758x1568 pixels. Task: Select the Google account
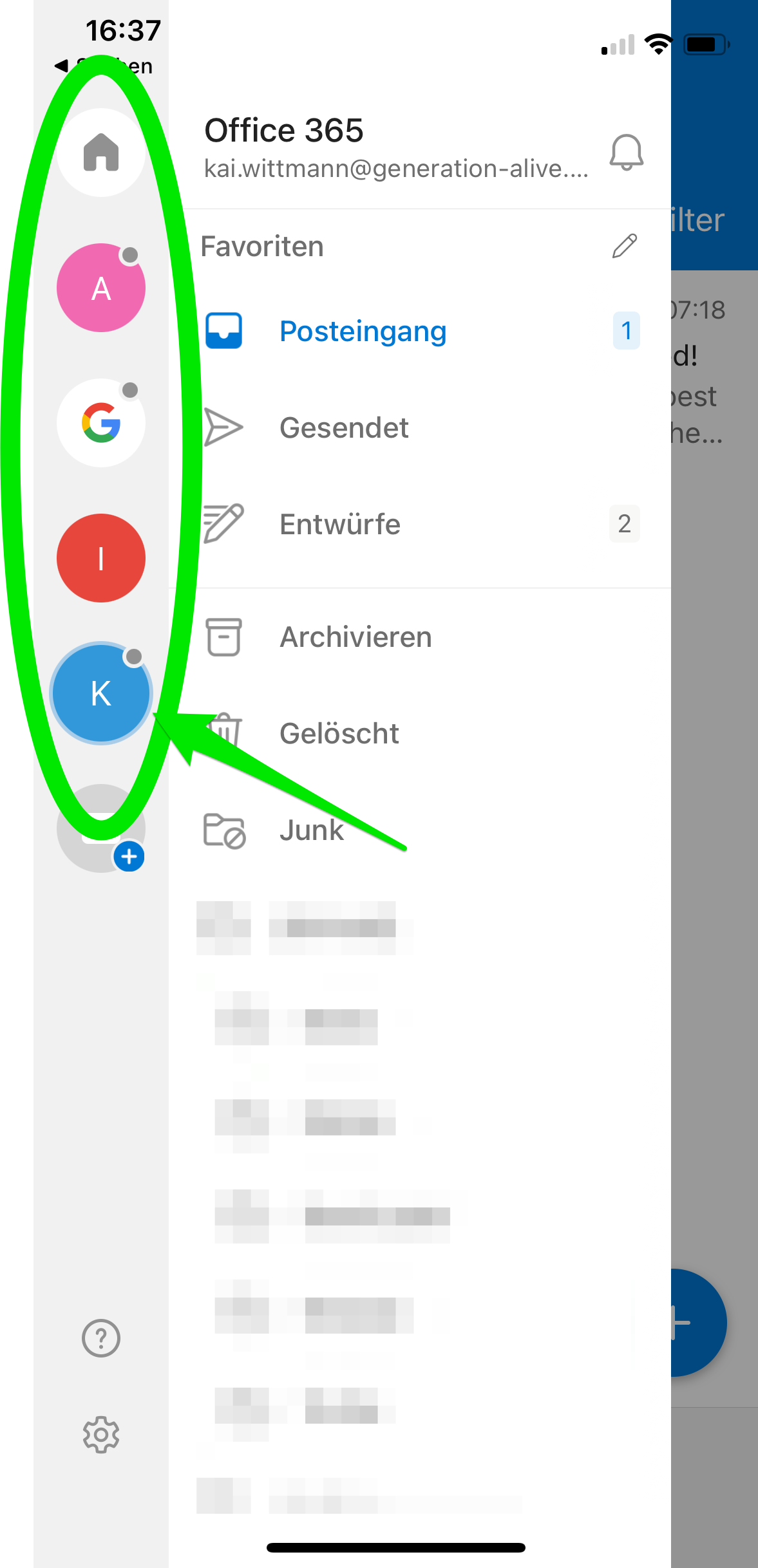coord(101,423)
